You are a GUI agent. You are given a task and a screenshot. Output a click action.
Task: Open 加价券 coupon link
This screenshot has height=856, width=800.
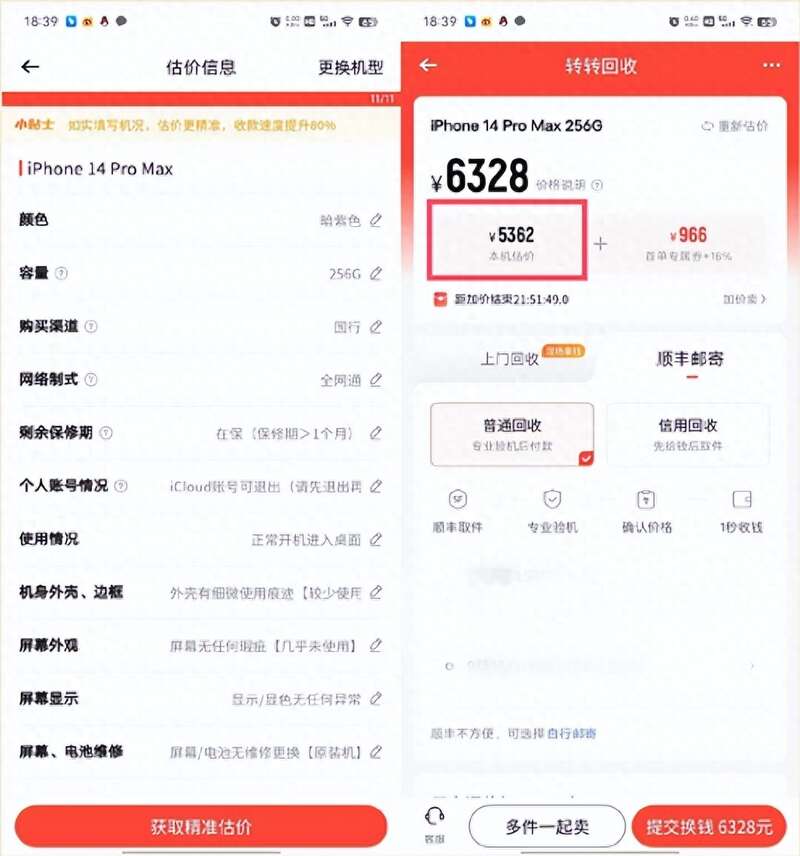745,299
